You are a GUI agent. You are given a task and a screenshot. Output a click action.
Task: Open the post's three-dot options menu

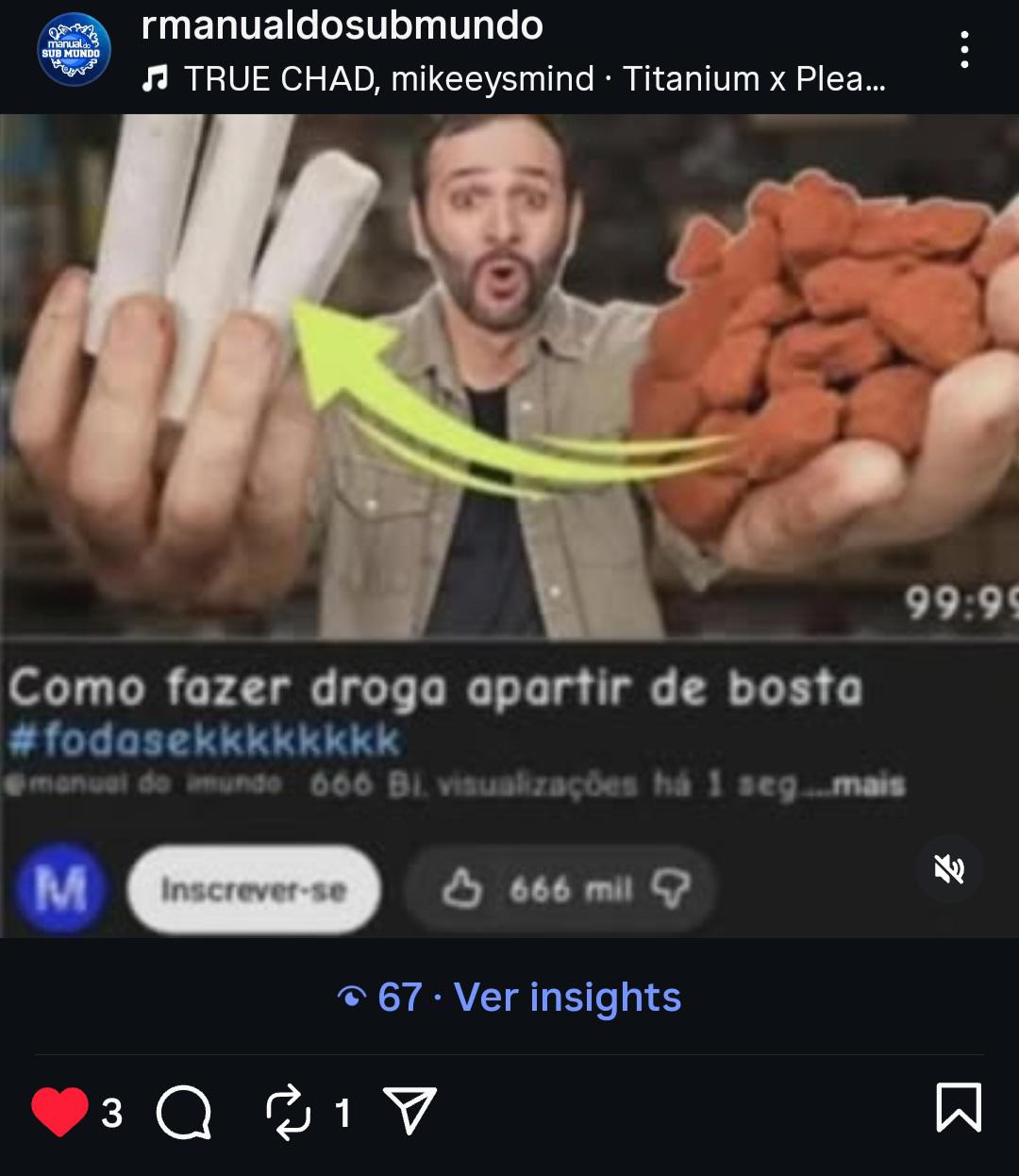[963, 50]
